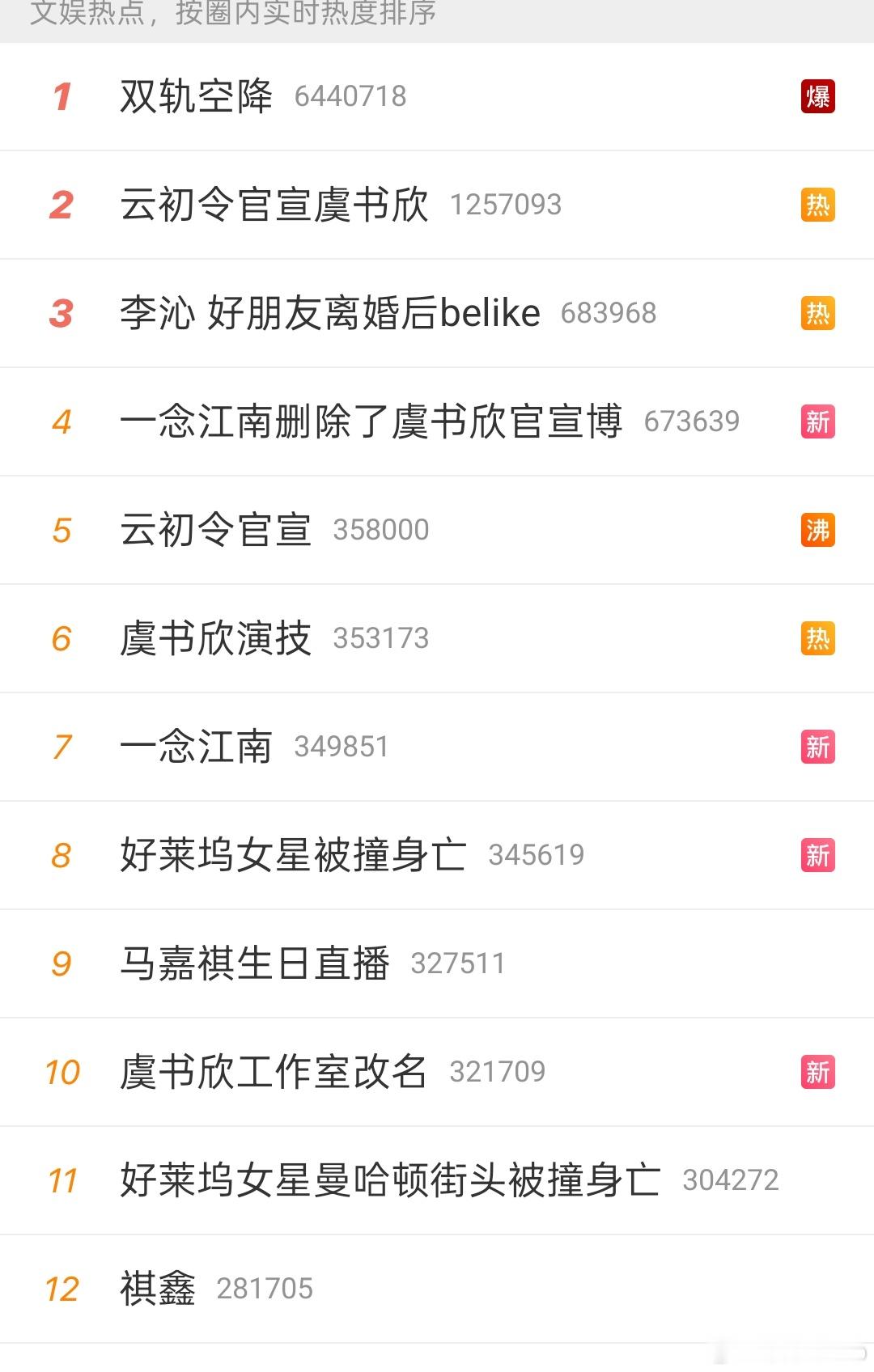Open the 马嘉祺生日直播 topic
This screenshot has width=874, height=1372.
click(256, 963)
